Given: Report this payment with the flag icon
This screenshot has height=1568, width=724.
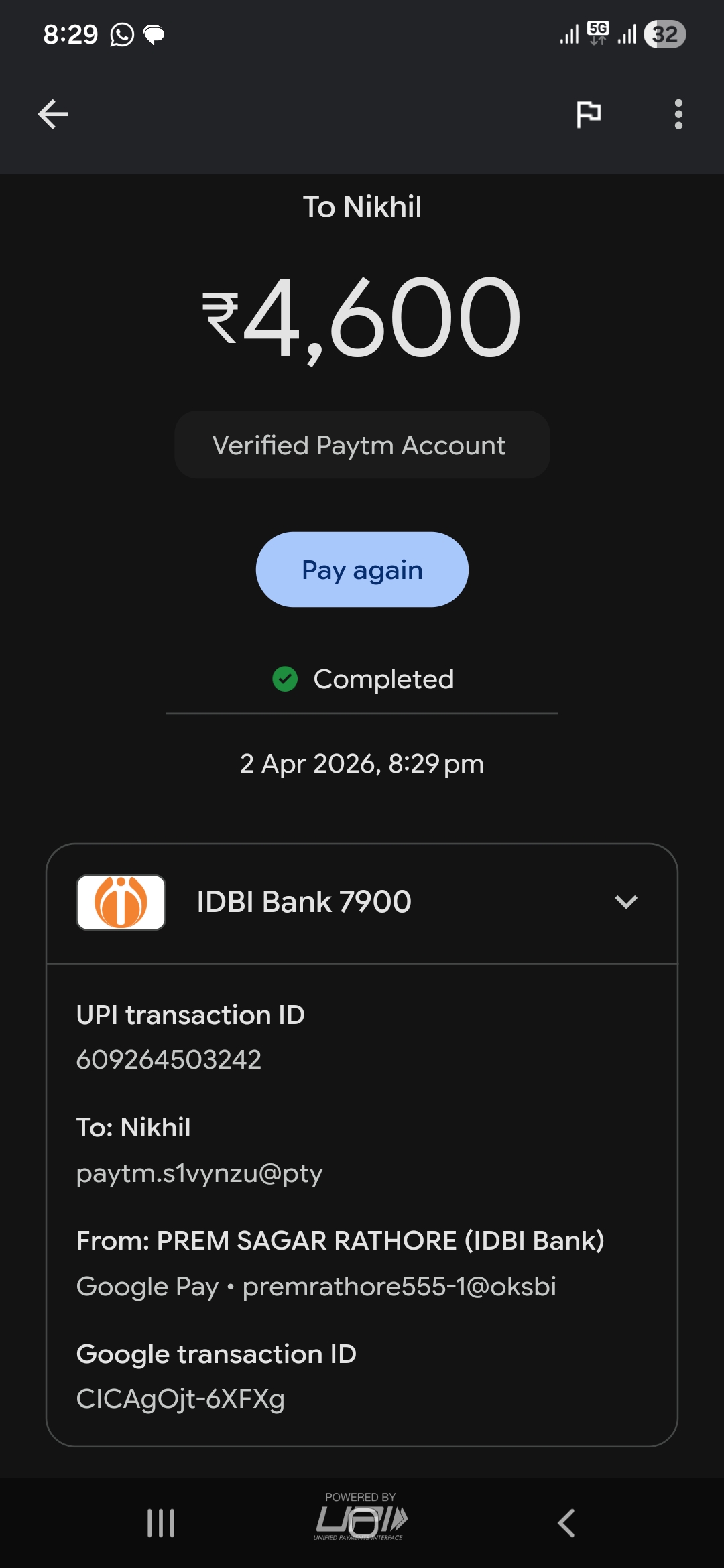Looking at the screenshot, I should pyautogui.click(x=589, y=114).
